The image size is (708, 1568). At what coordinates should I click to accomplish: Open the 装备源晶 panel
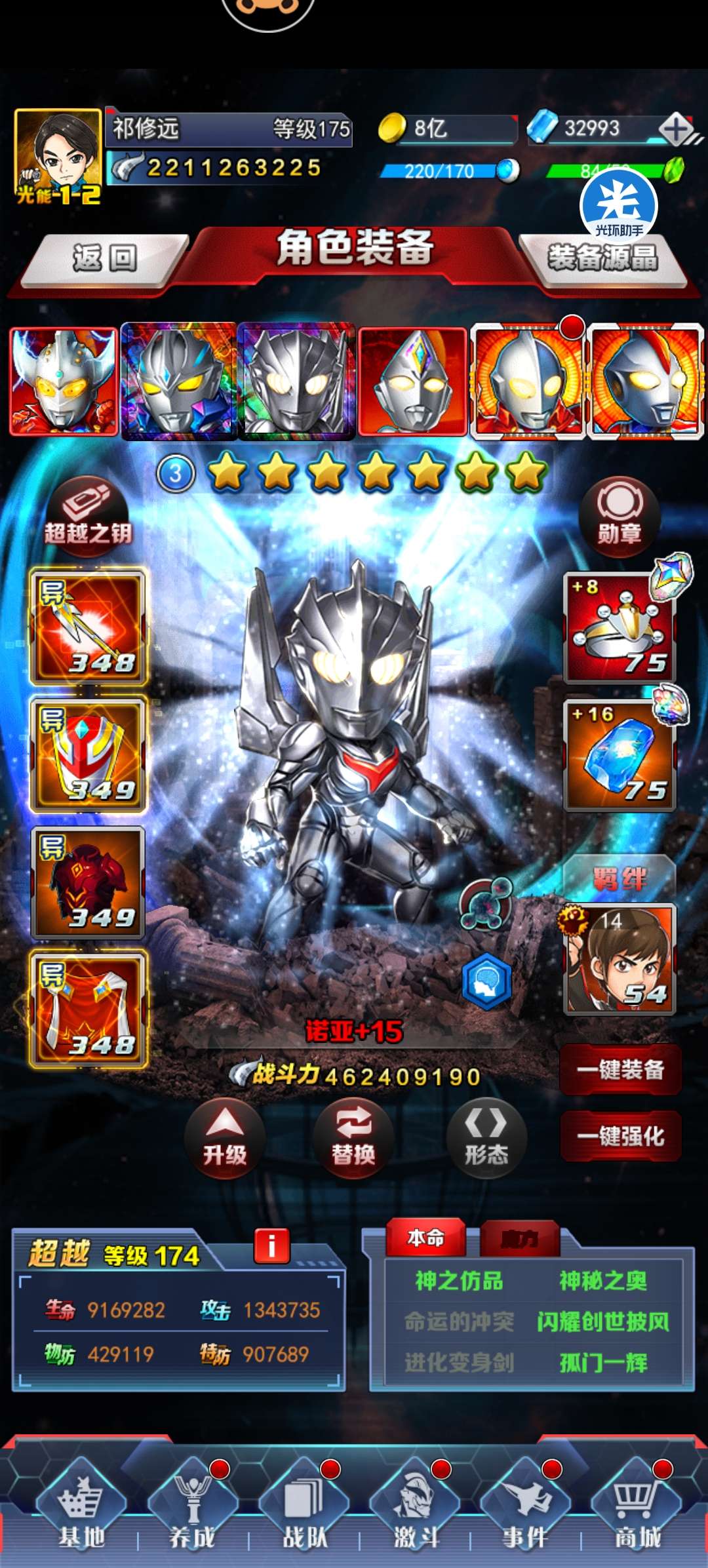pos(603,258)
